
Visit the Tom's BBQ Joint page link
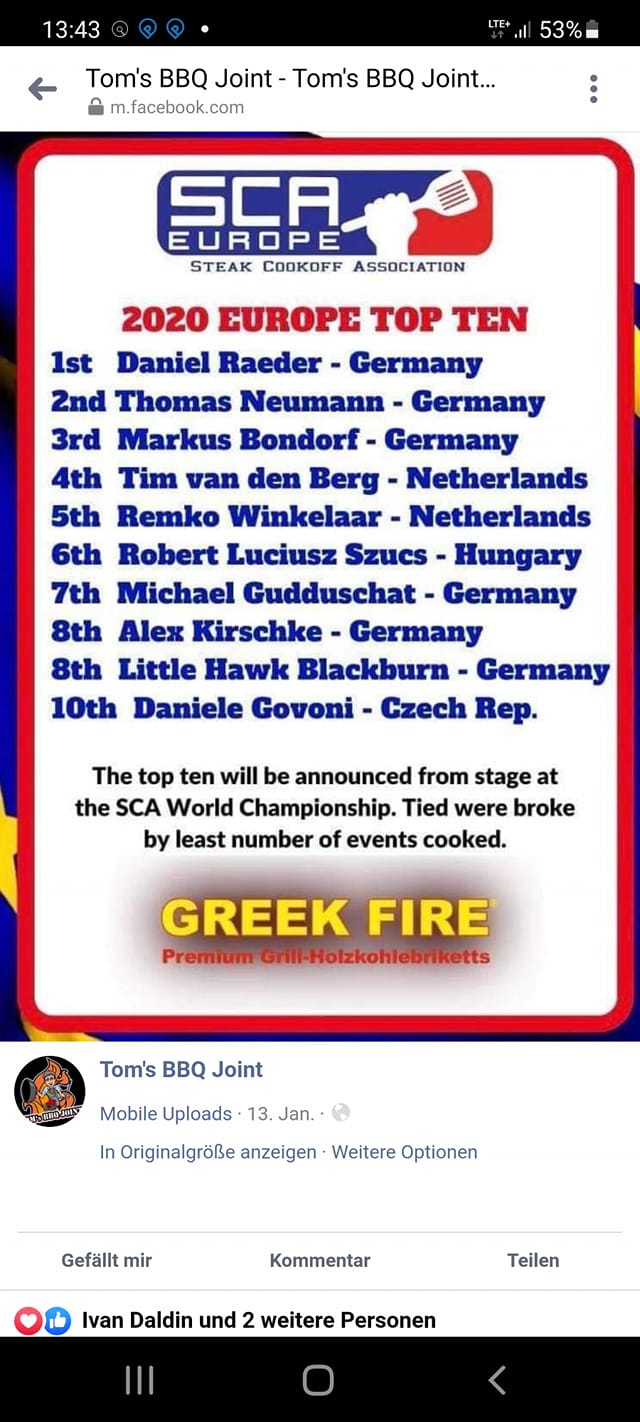point(181,1069)
